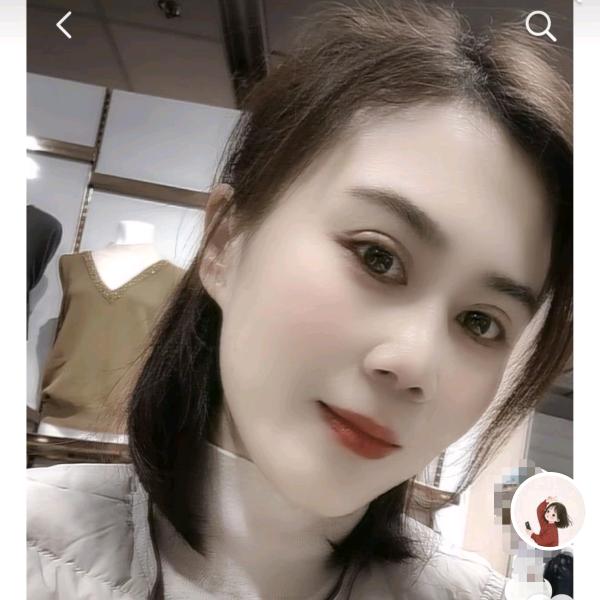Go back using the top-left arrow
Image resolution: width=600 pixels, height=600 pixels.
(64, 25)
